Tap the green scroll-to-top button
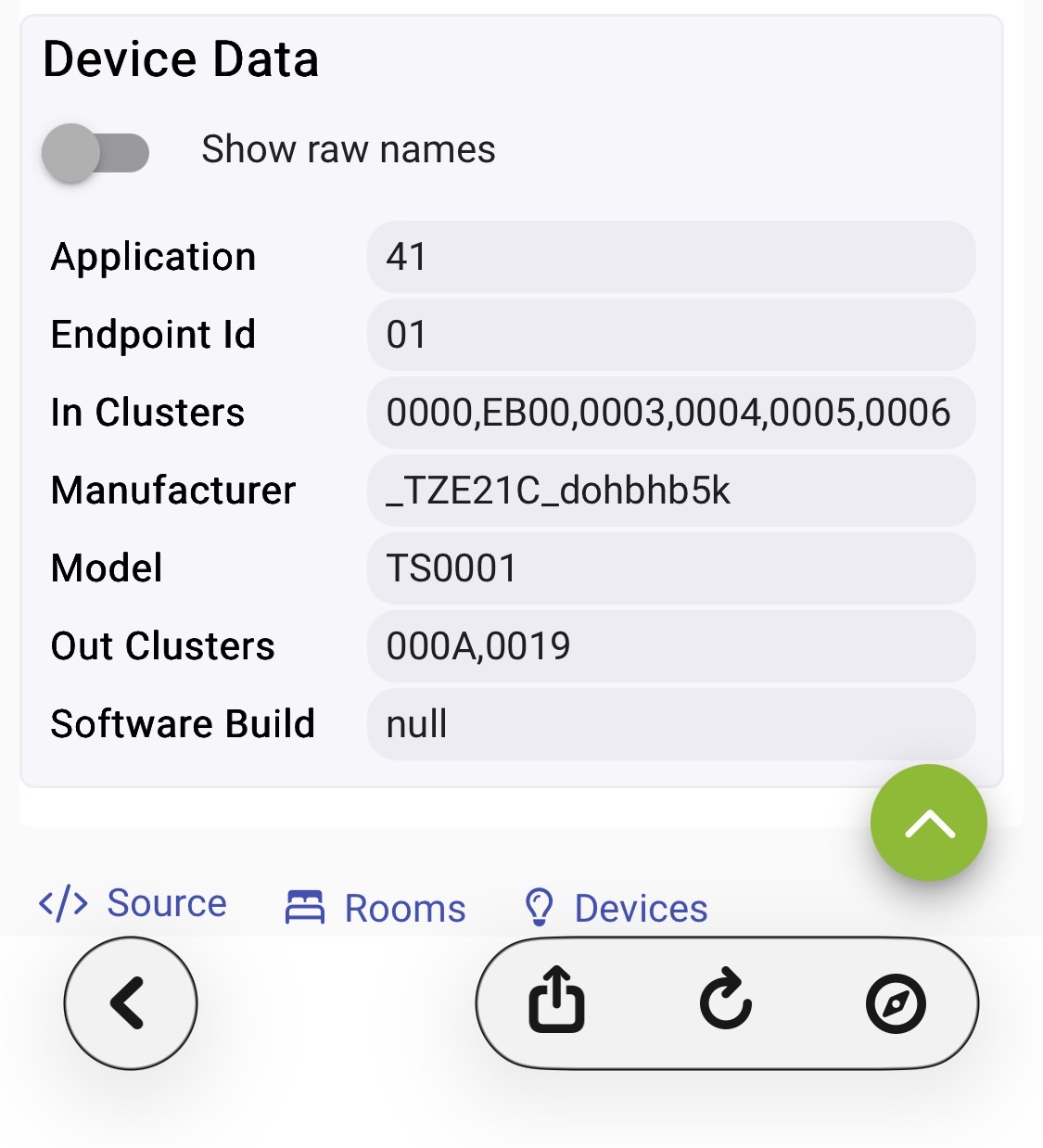The width and height of the screenshot is (1043, 1148). (x=928, y=823)
